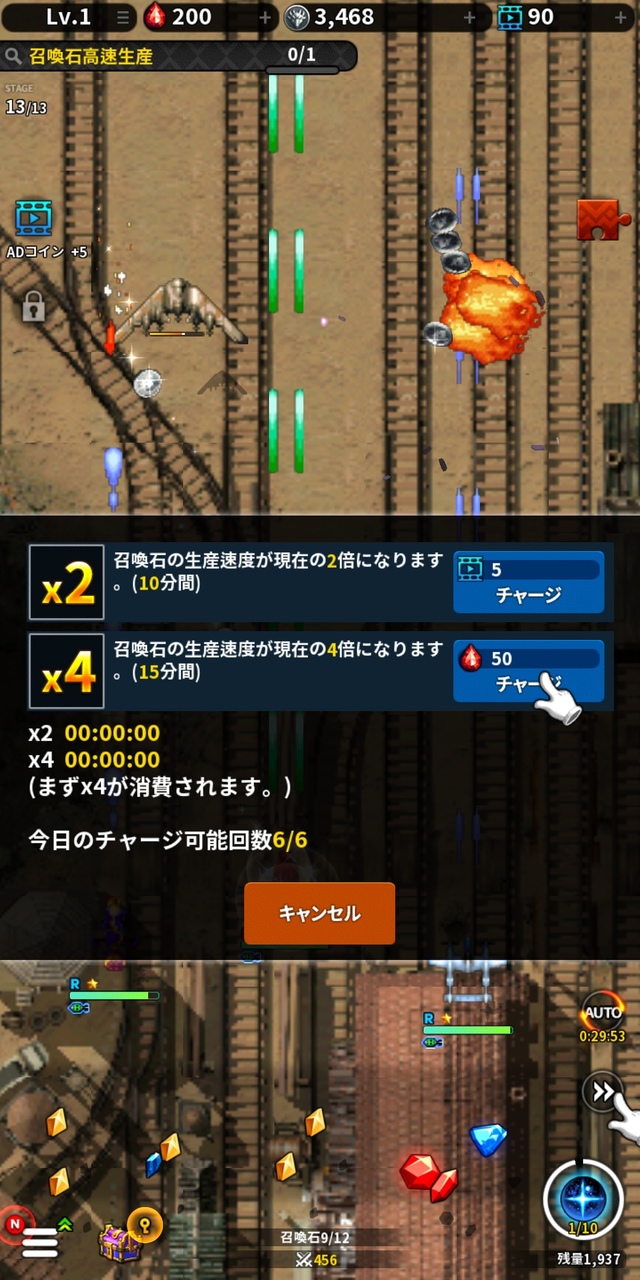The image size is (640, 1280).
Task: Activate the blue orb skill 1/10
Action: 583,1199
